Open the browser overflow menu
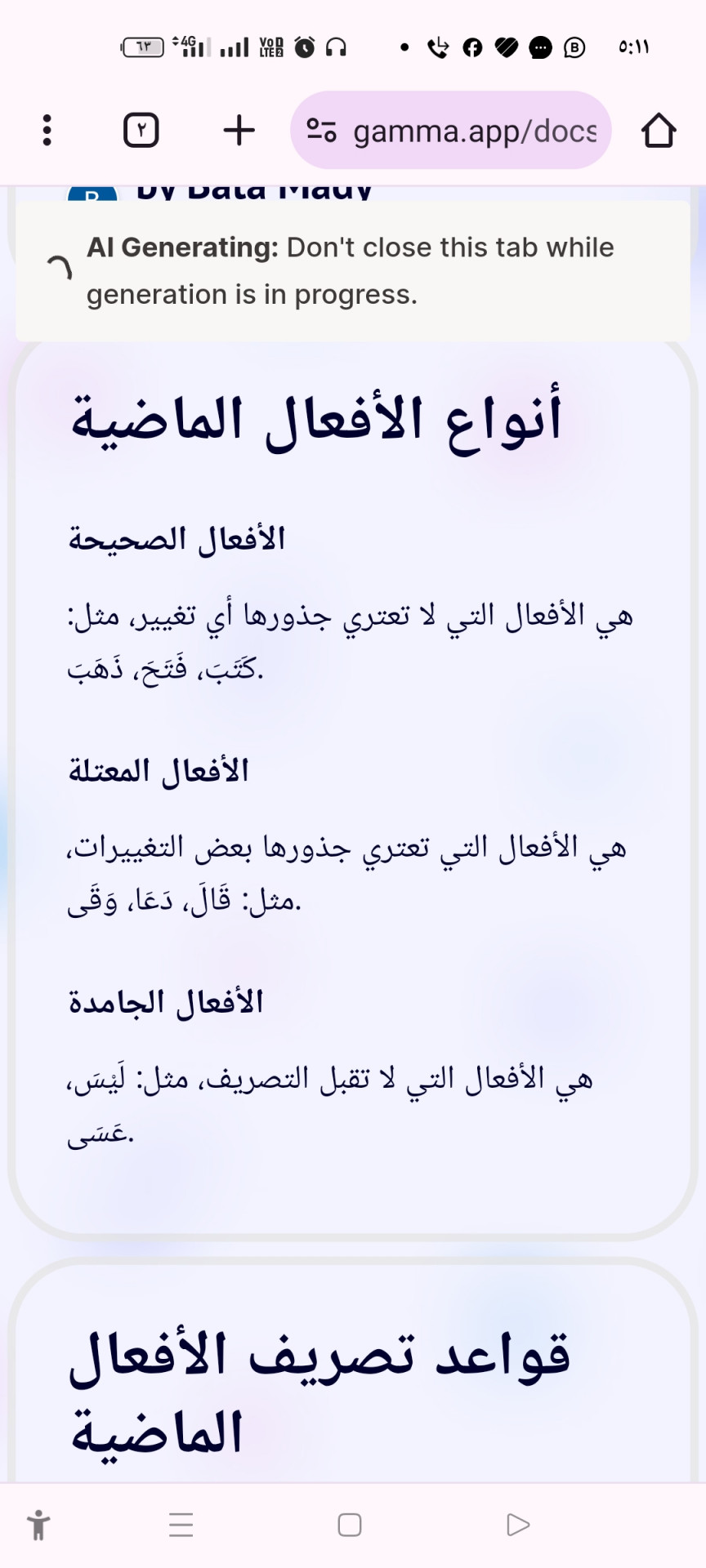 pos(47,131)
